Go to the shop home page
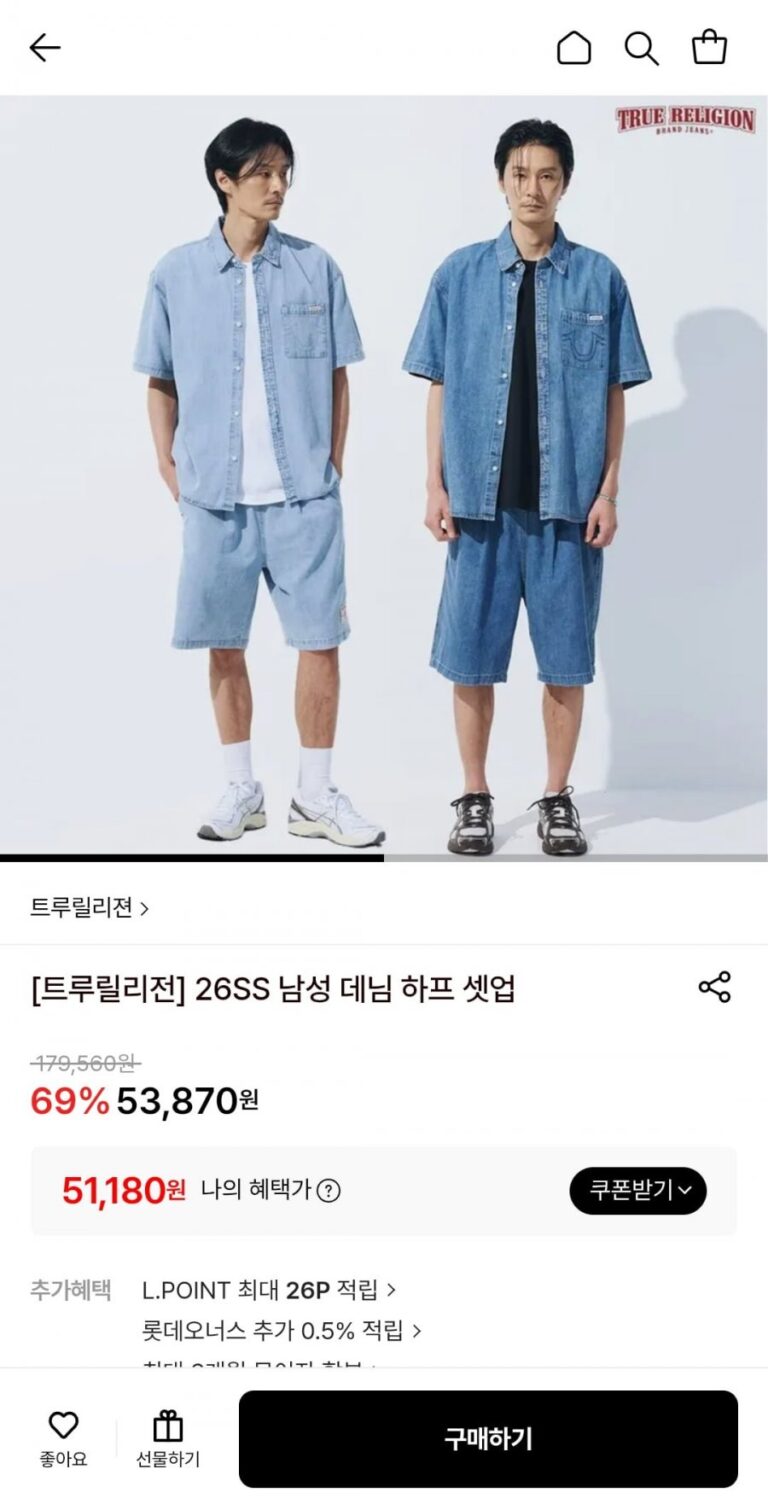Screen dimensions: 768x1510 click(574, 48)
